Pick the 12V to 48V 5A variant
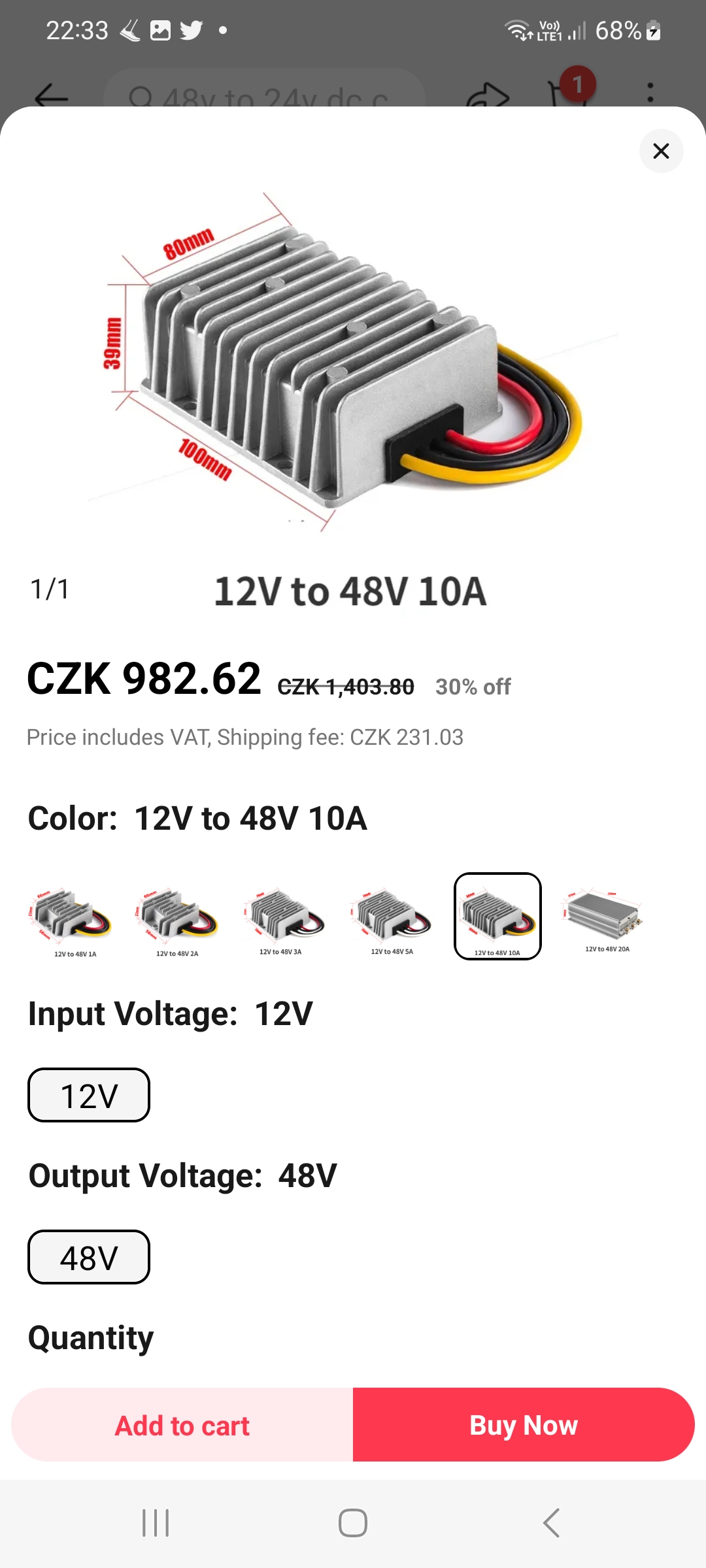The width and height of the screenshot is (706, 1568). point(391,916)
